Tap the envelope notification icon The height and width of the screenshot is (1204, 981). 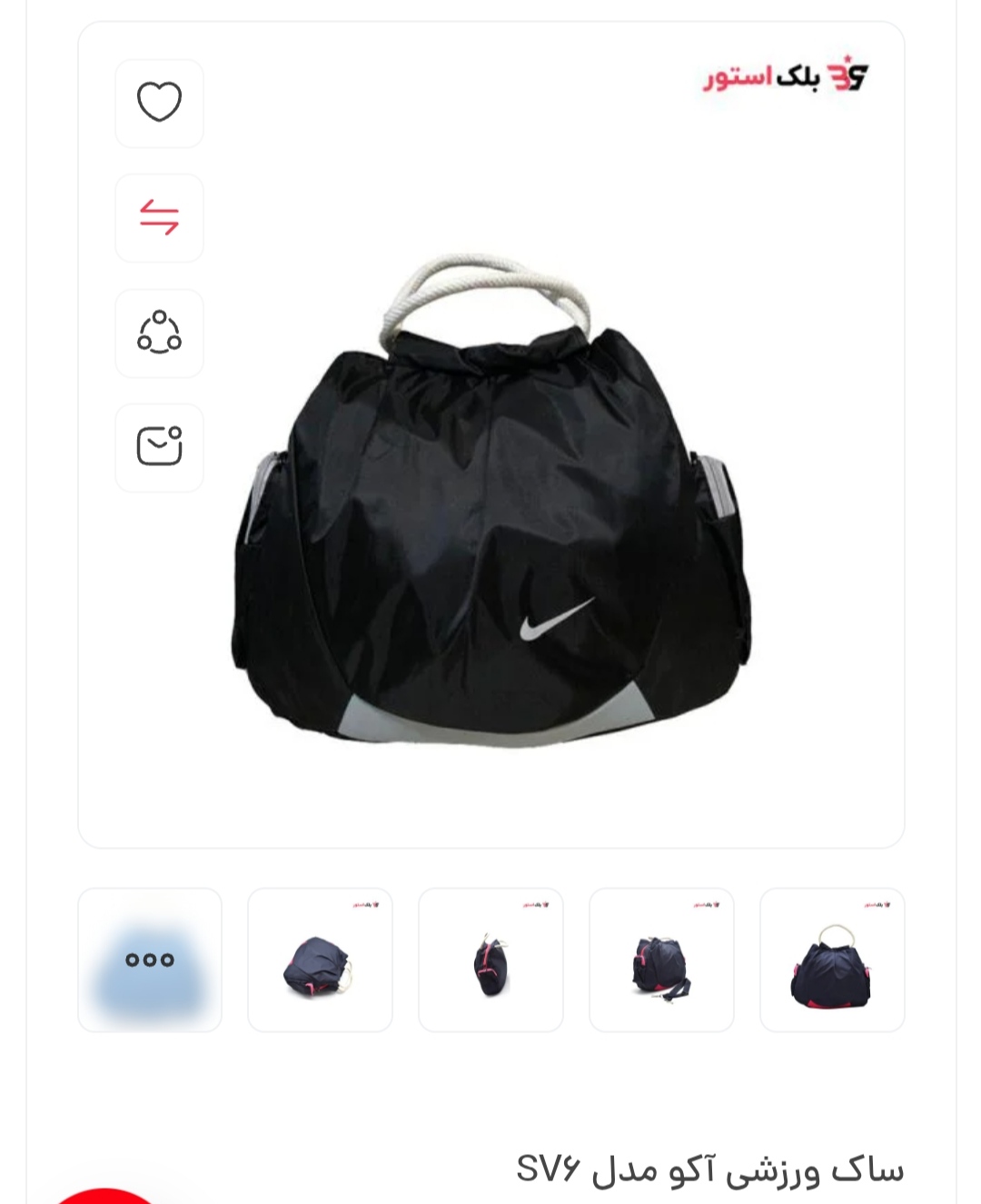(x=159, y=447)
